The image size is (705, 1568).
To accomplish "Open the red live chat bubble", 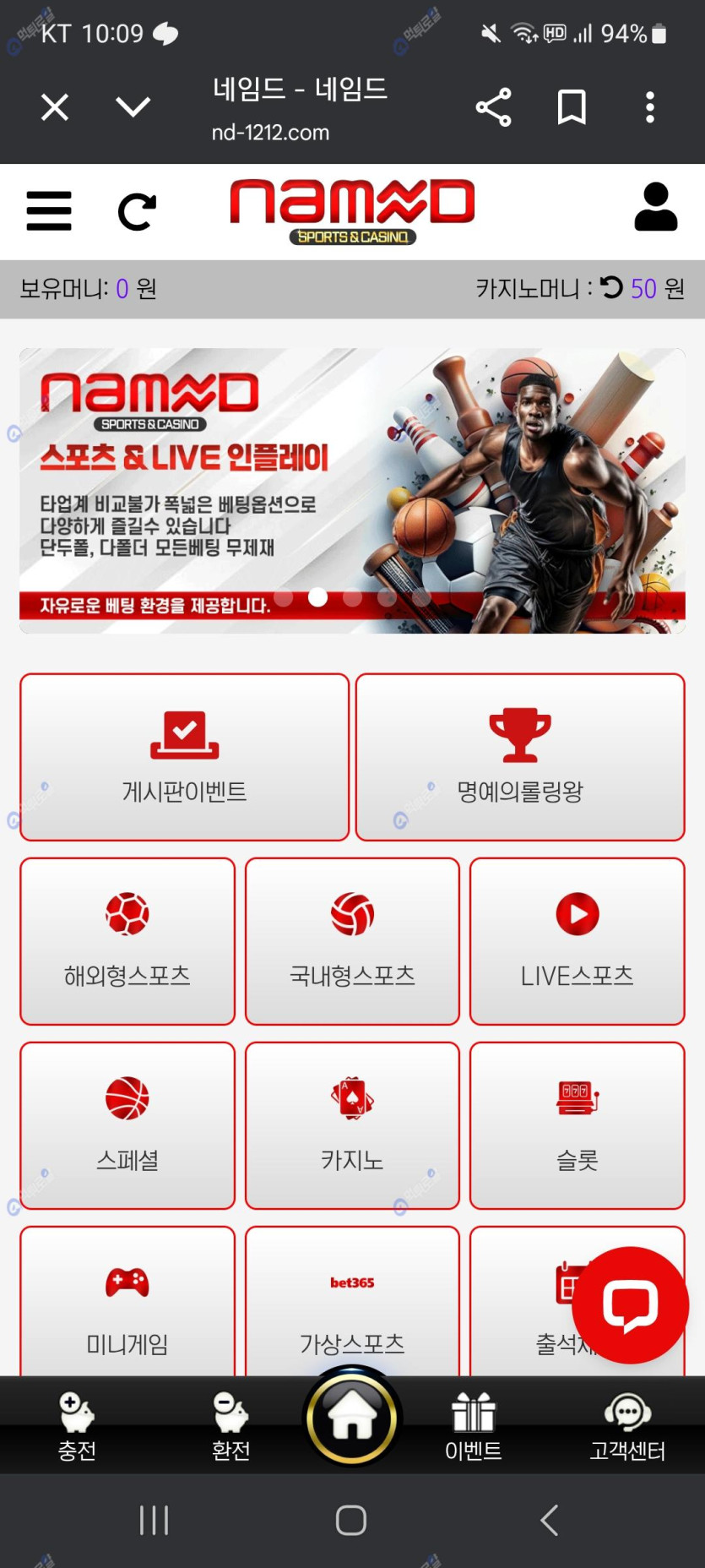I will [x=630, y=1304].
